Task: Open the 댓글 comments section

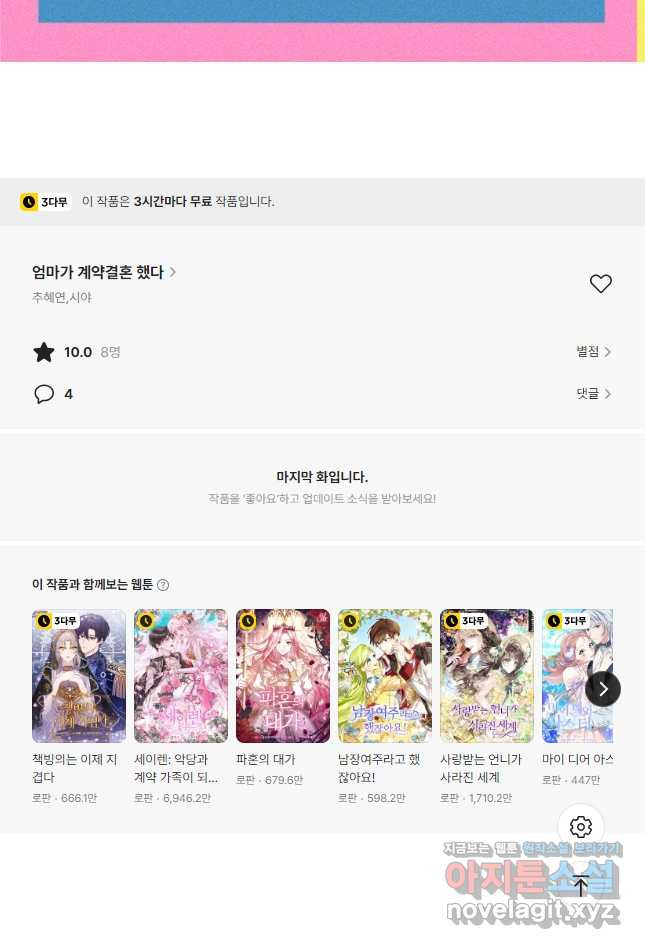Action: (x=593, y=394)
